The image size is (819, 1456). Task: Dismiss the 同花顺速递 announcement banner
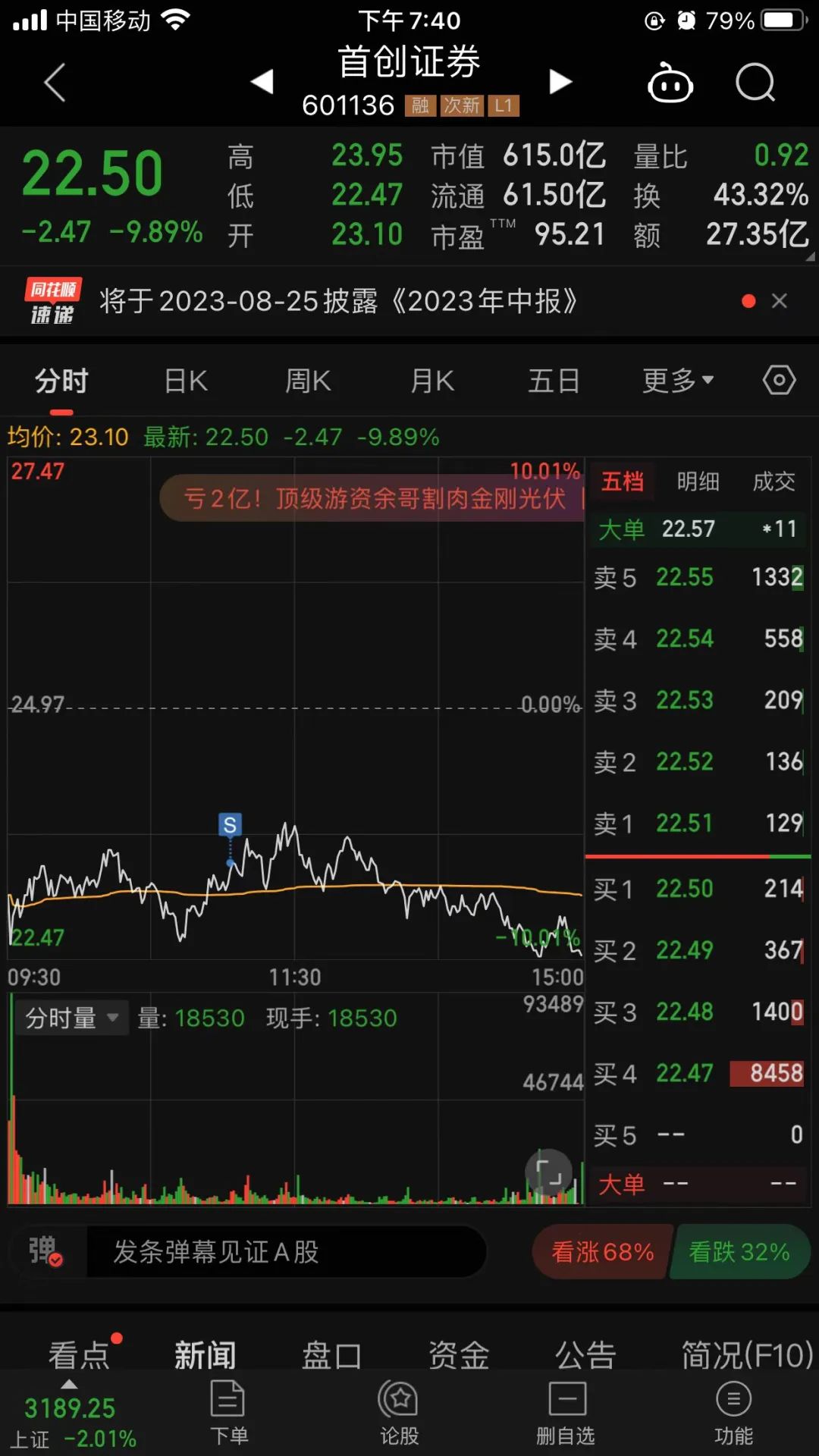(x=779, y=301)
